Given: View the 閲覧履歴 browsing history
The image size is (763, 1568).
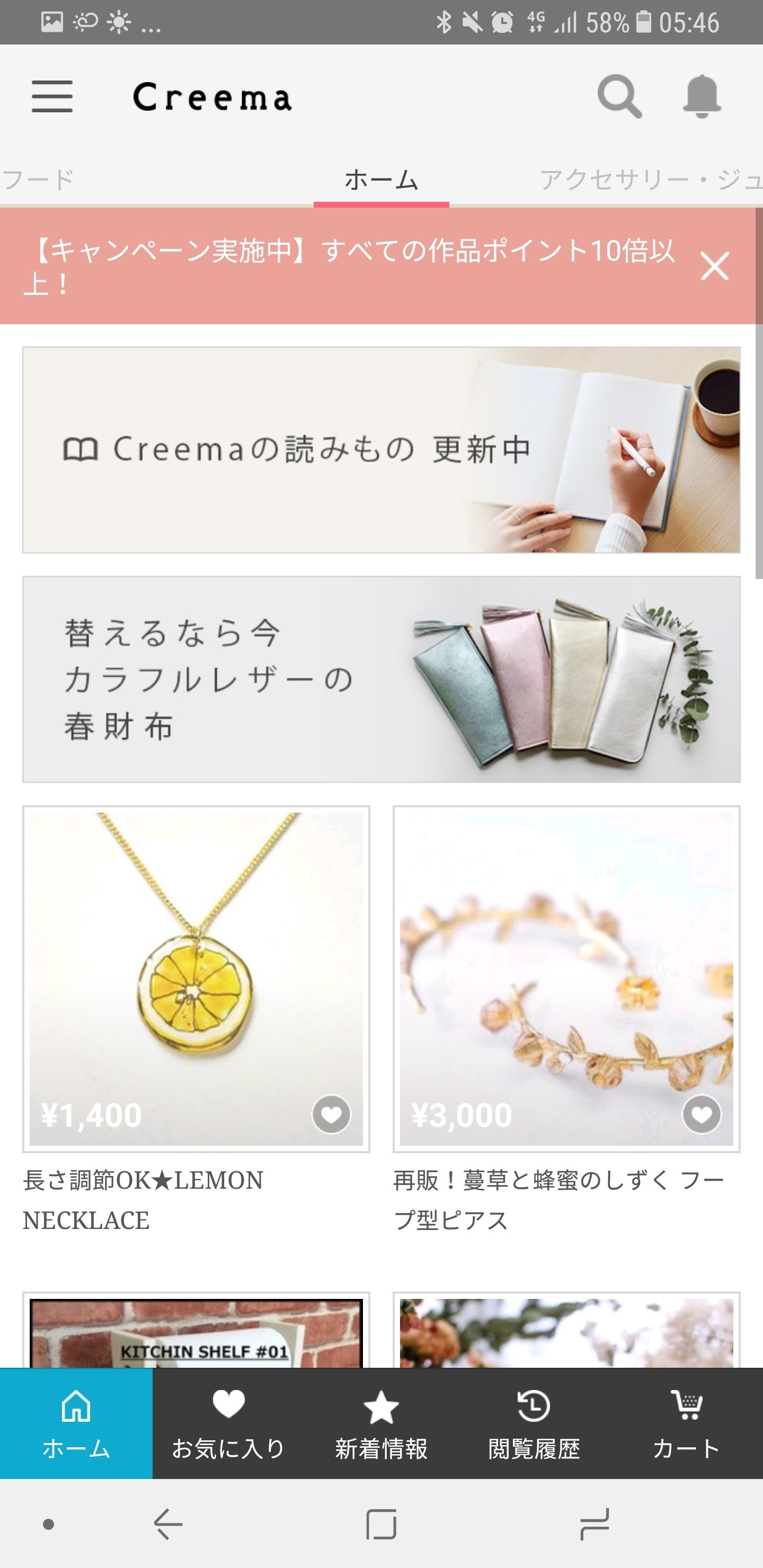Looking at the screenshot, I should coord(534,1424).
